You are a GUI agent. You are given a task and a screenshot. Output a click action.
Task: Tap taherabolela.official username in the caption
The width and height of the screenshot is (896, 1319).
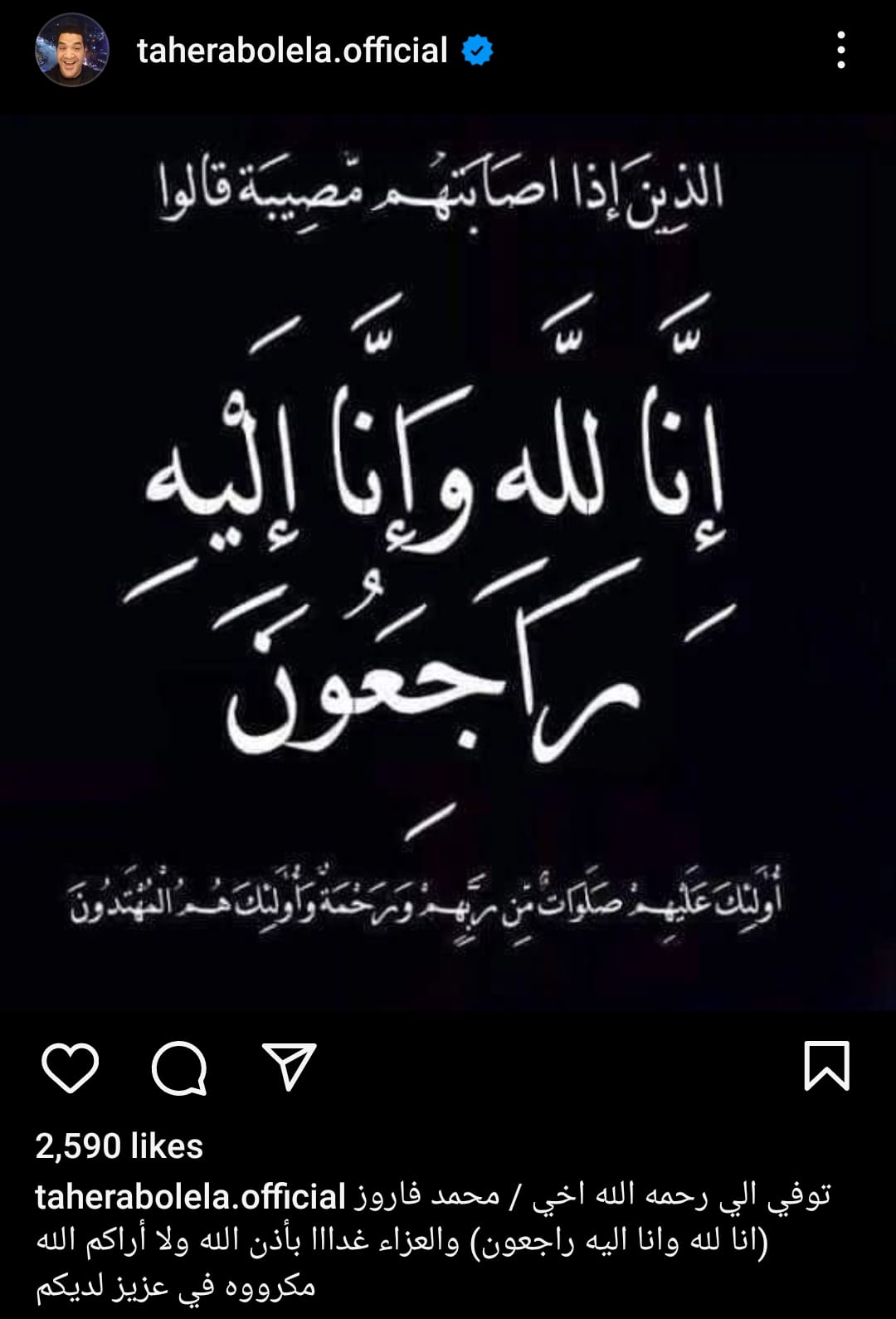point(190,1197)
